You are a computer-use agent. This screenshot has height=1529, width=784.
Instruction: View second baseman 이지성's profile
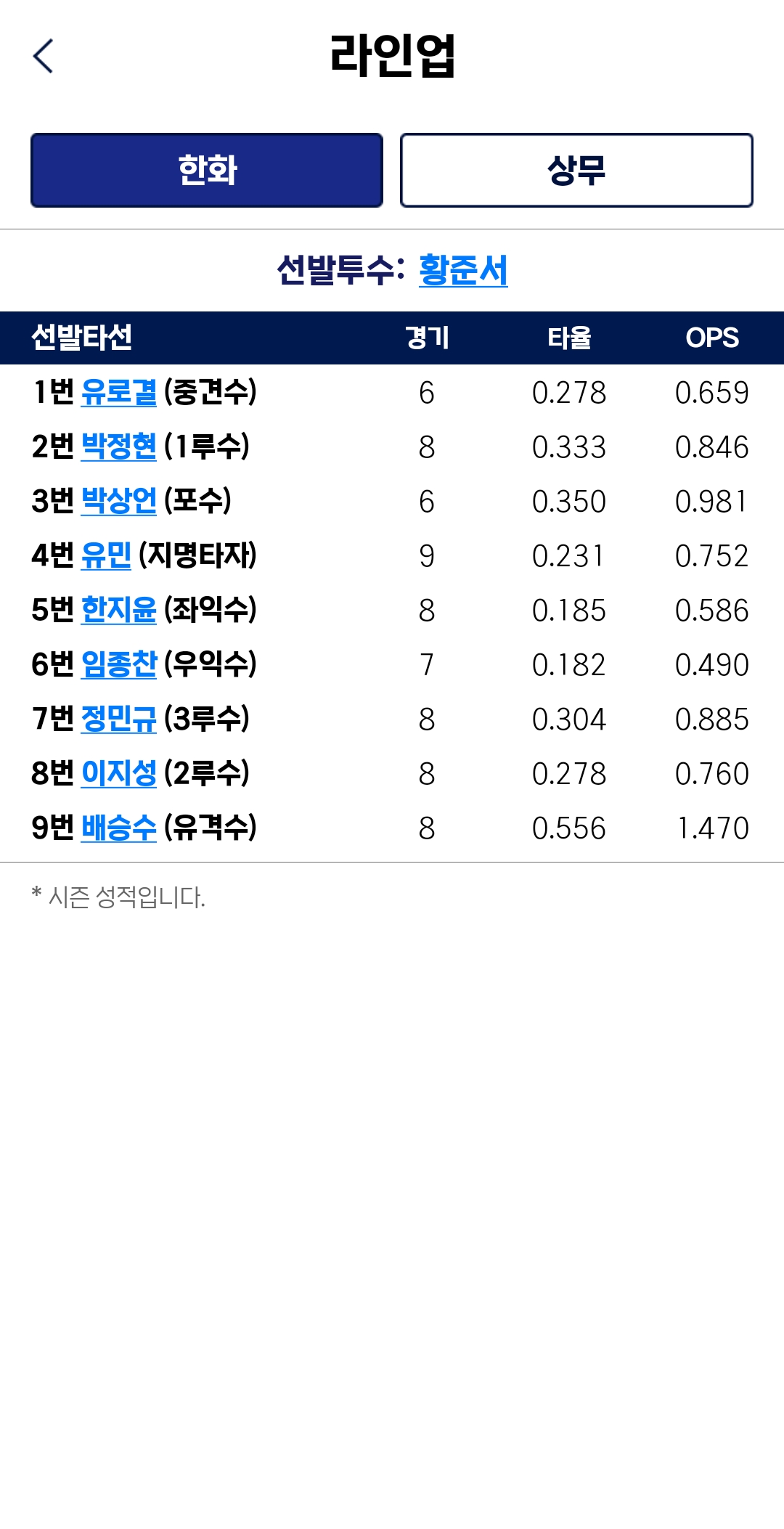(119, 773)
